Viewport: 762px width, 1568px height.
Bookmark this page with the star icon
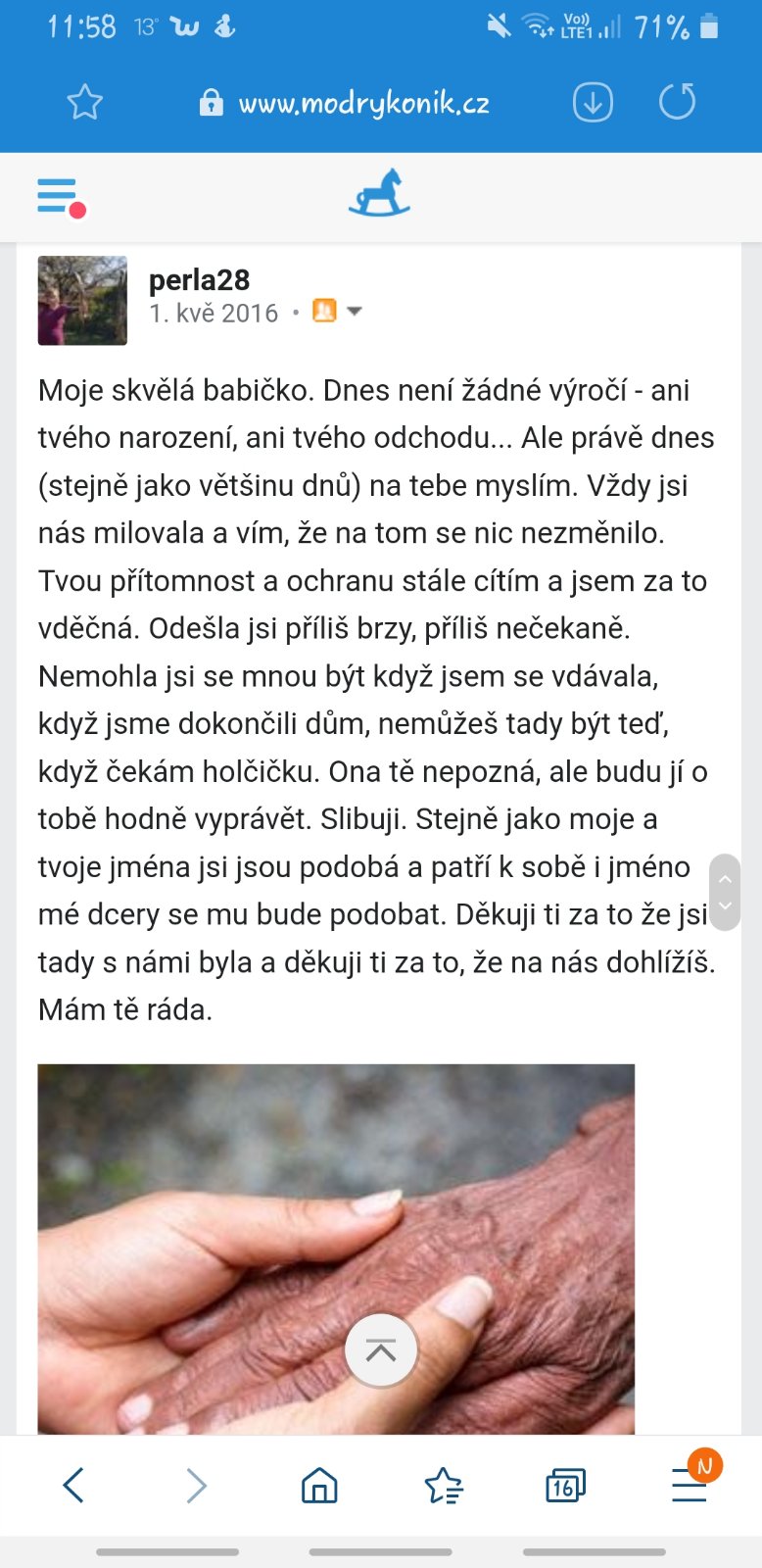pos(85,102)
